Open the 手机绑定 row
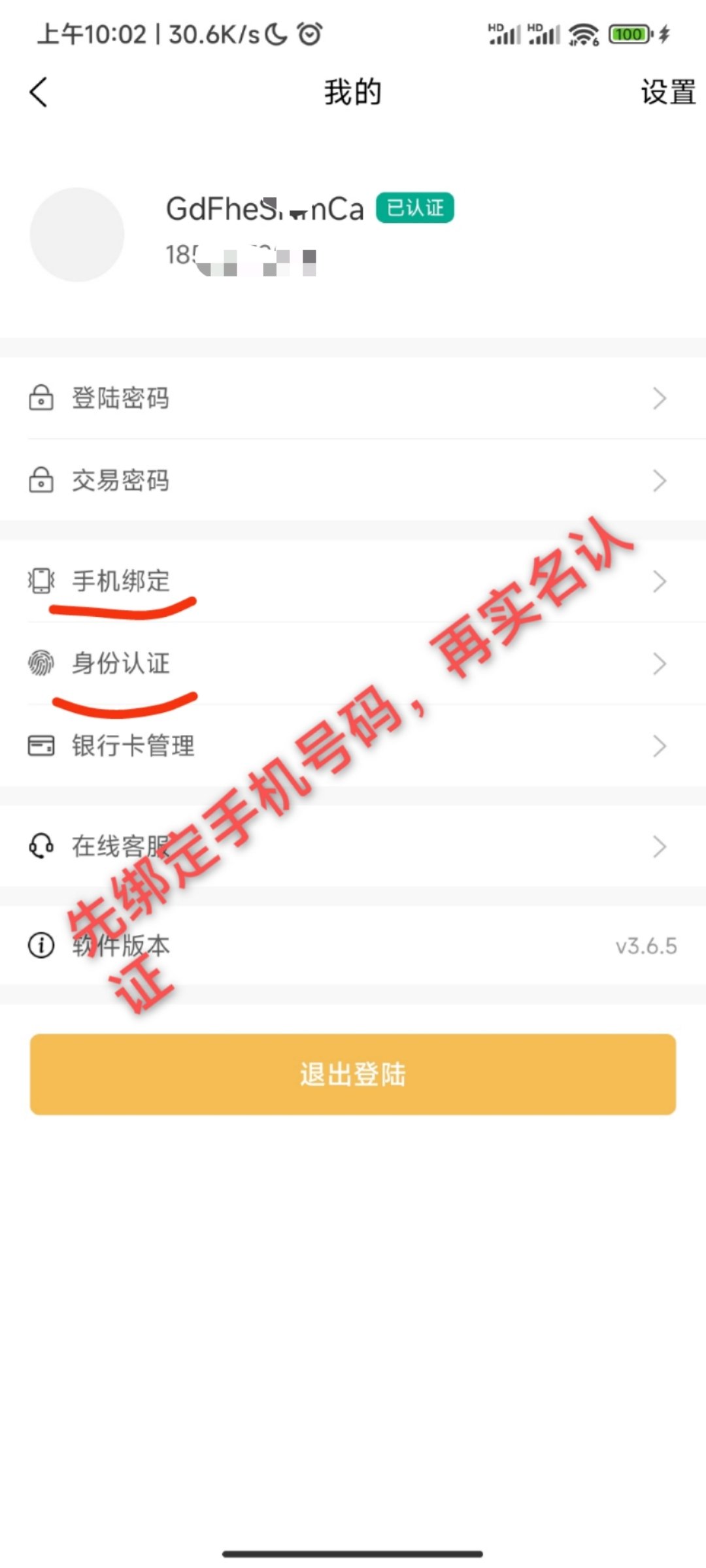Image resolution: width=706 pixels, height=1568 pixels. tap(353, 581)
